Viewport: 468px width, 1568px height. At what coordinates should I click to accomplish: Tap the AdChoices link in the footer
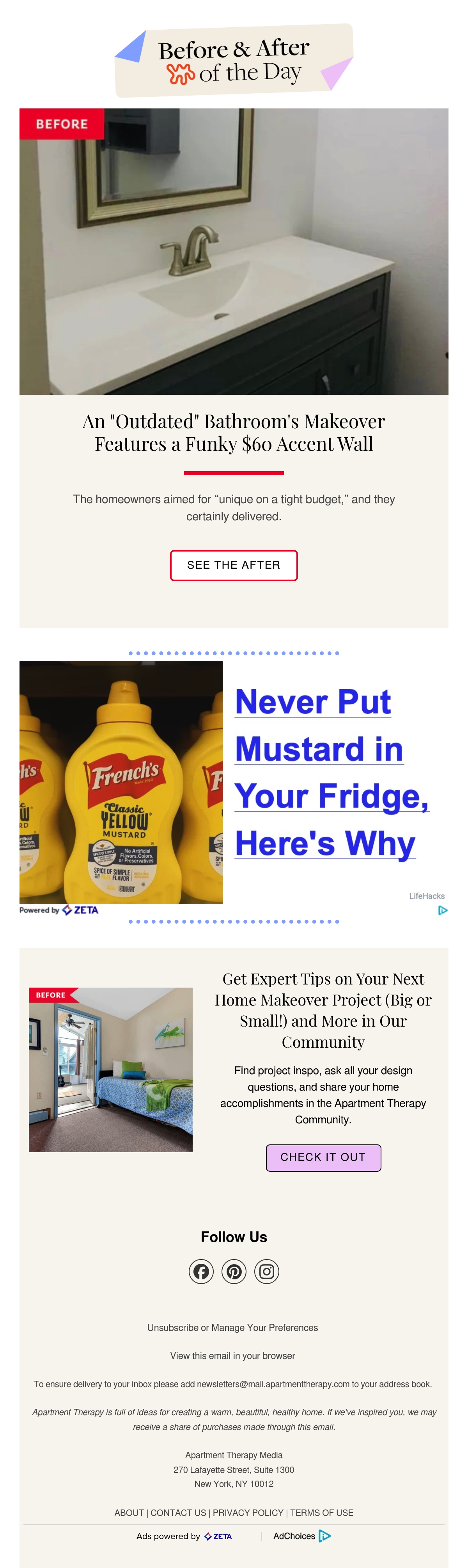tap(302, 1536)
